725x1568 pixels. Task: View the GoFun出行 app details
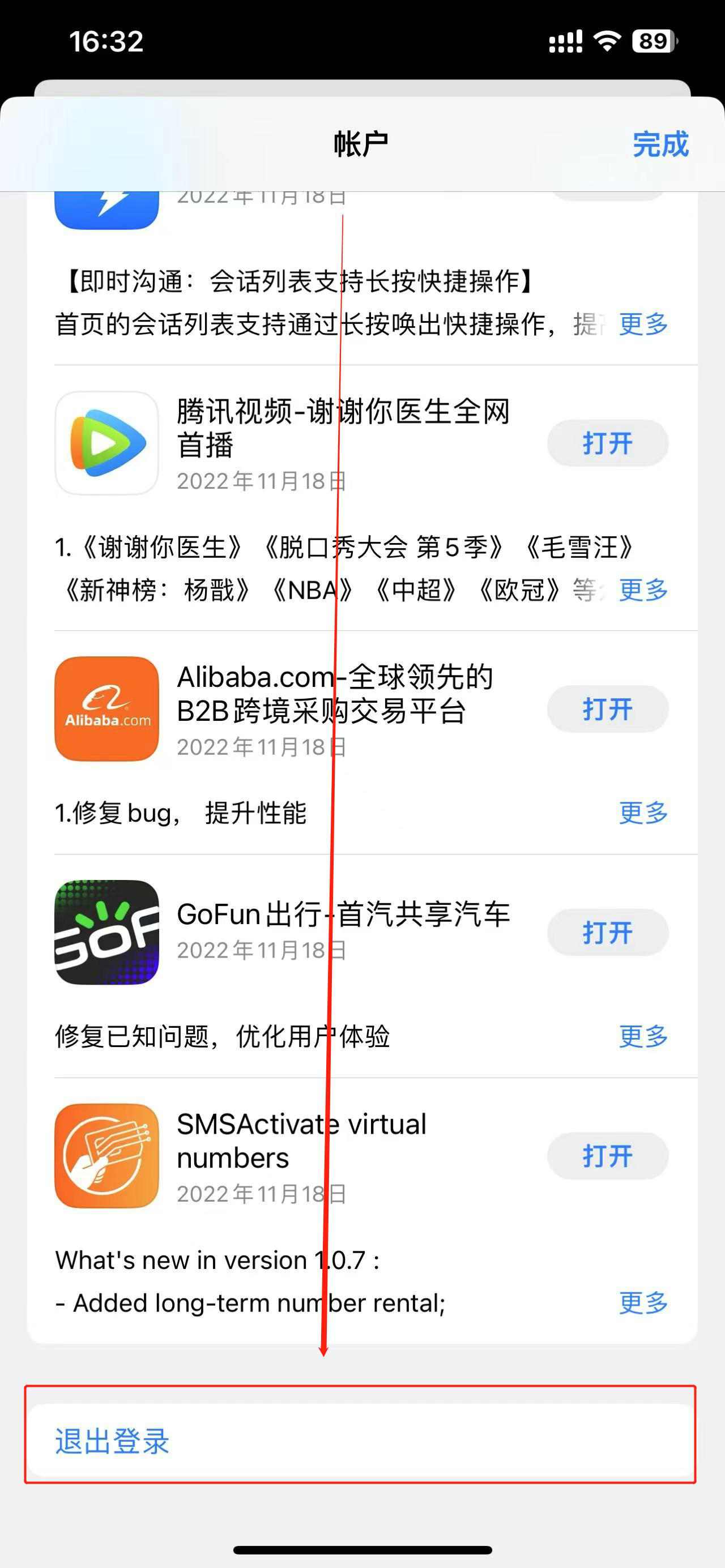point(107,933)
